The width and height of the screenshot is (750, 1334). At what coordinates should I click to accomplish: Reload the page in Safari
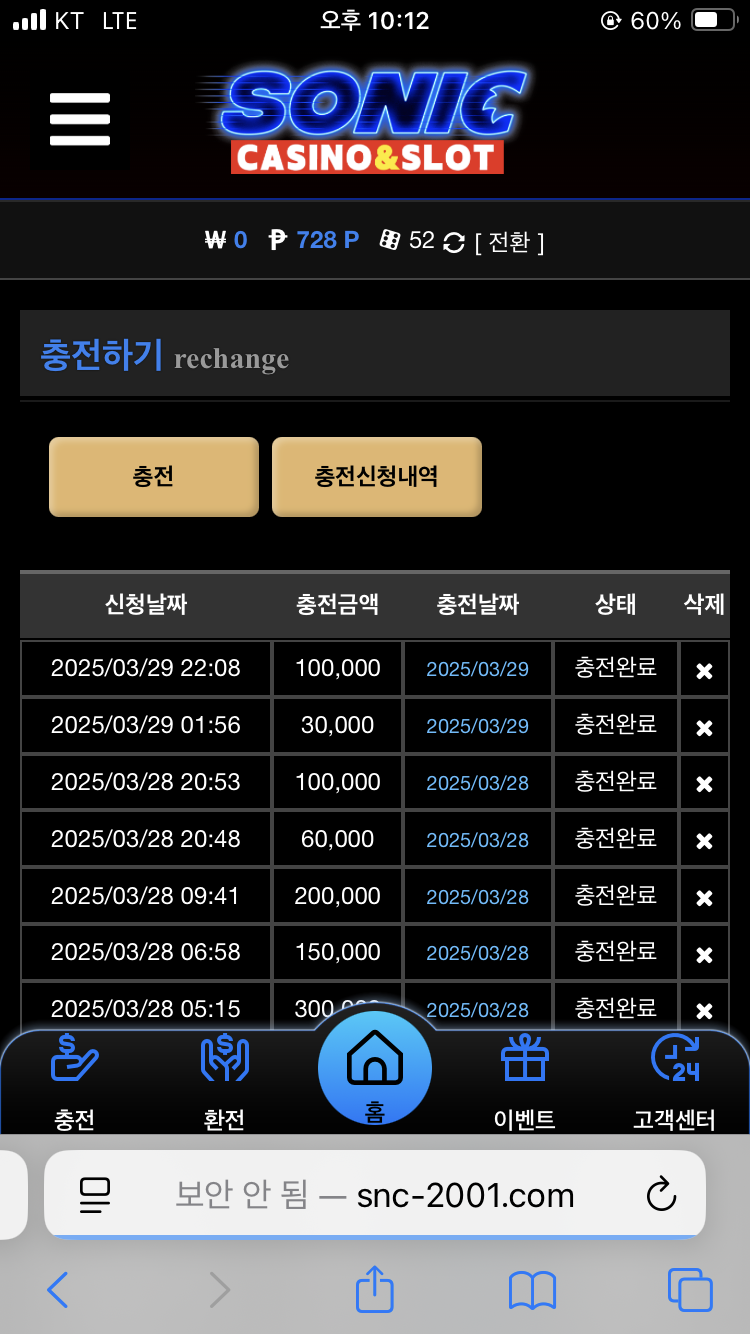click(661, 1195)
